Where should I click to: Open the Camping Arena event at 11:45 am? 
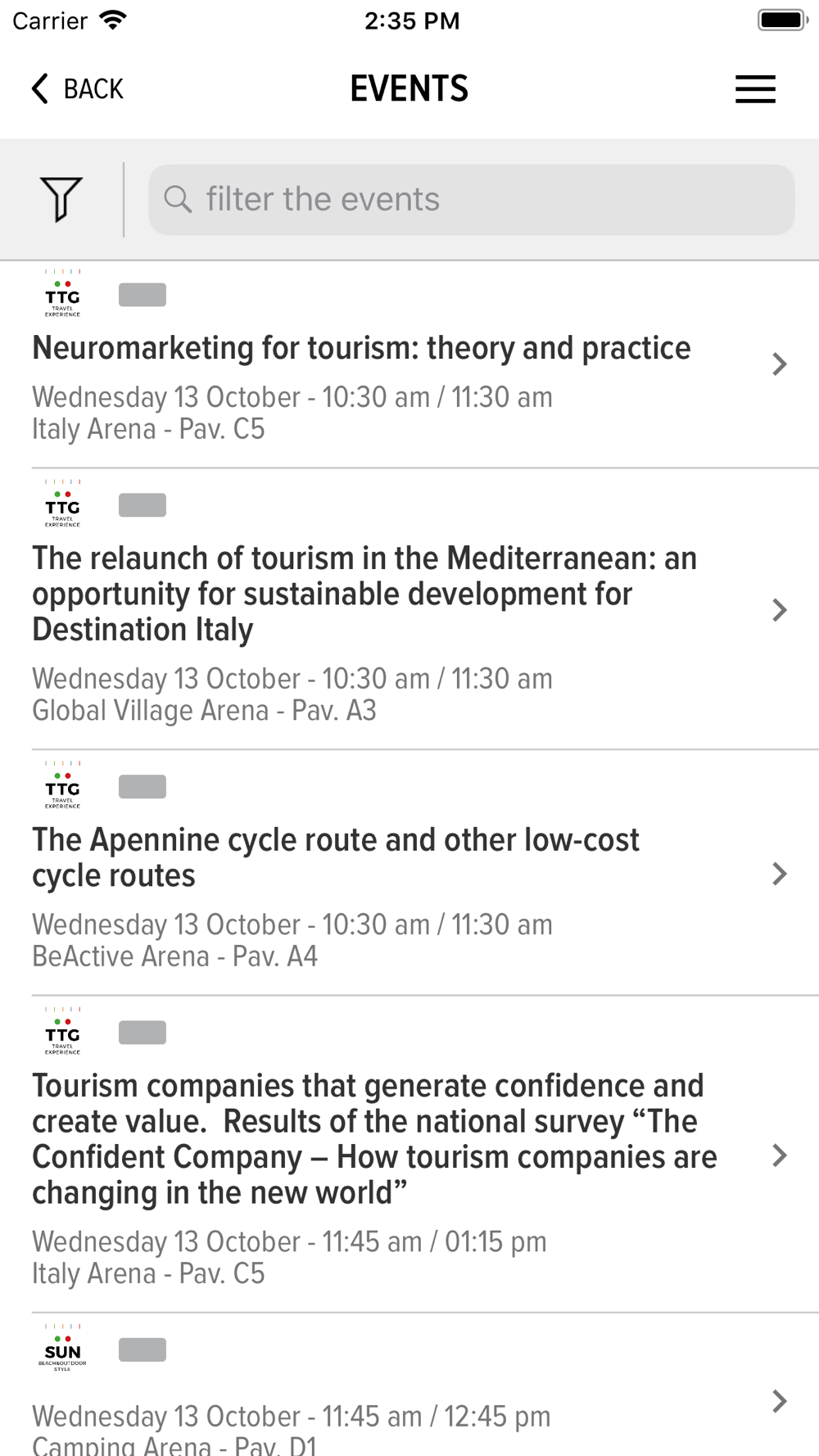click(x=409, y=1386)
